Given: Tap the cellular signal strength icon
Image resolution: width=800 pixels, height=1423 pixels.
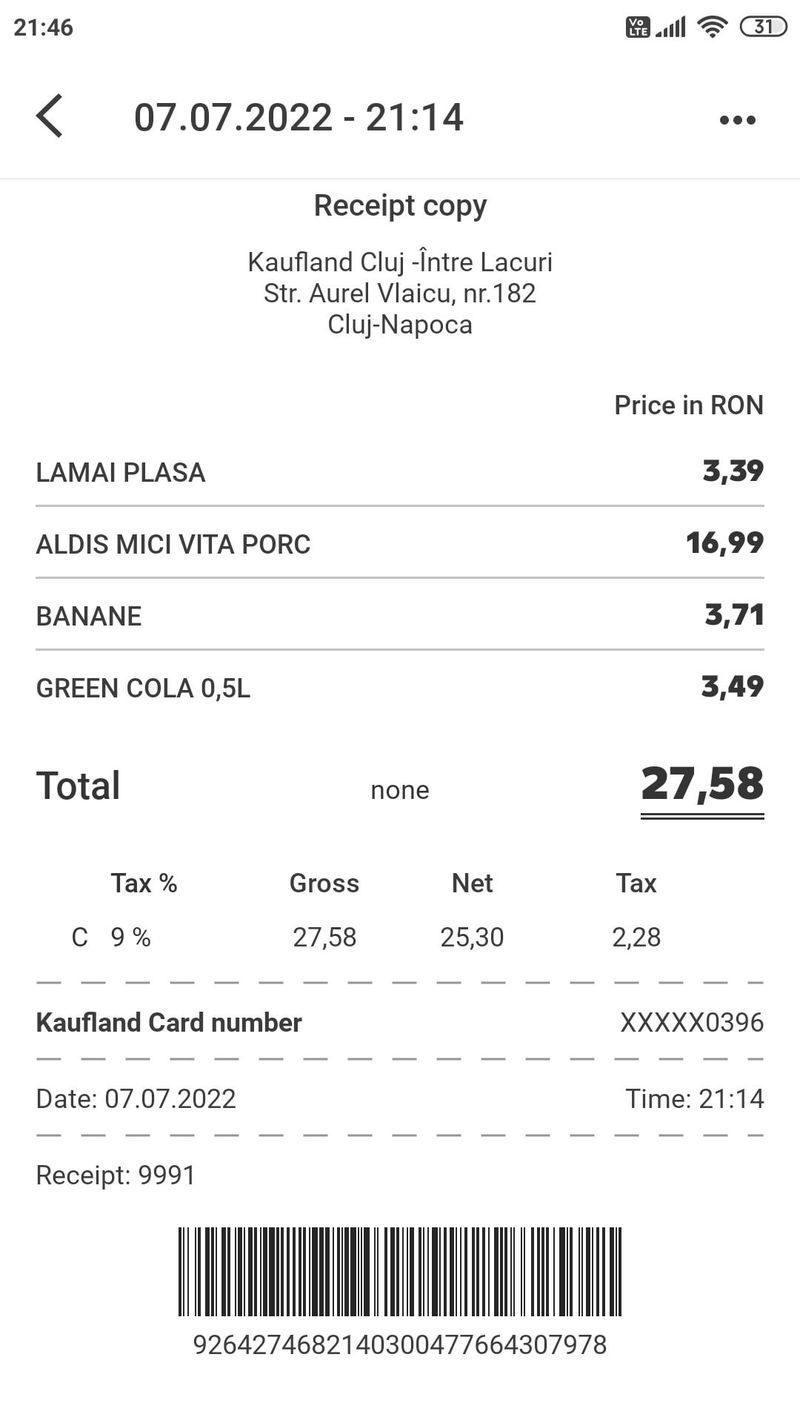Looking at the screenshot, I should pos(670,27).
